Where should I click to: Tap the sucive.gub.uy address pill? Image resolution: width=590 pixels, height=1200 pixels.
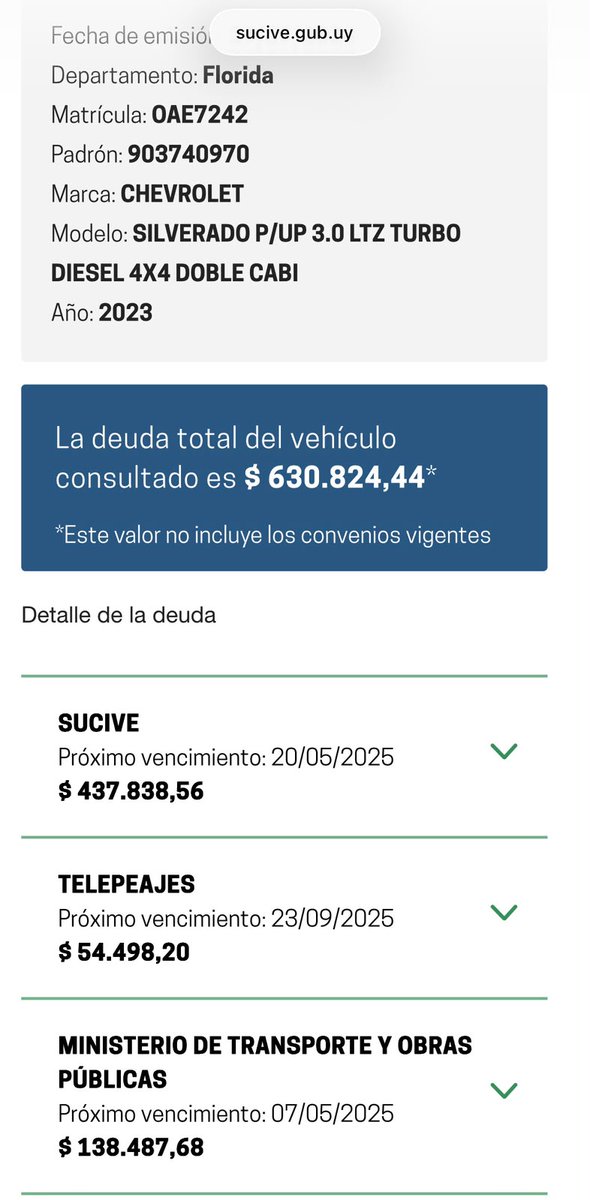point(294,33)
